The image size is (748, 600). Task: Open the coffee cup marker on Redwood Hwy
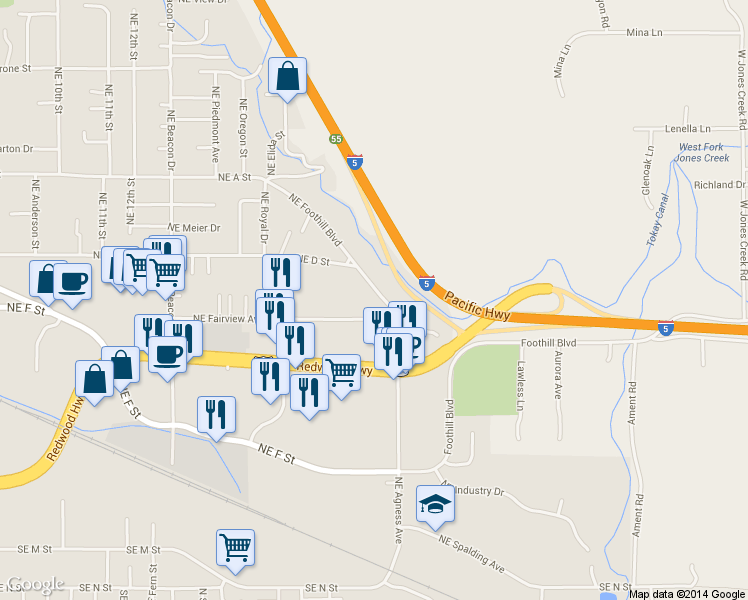coord(167,358)
